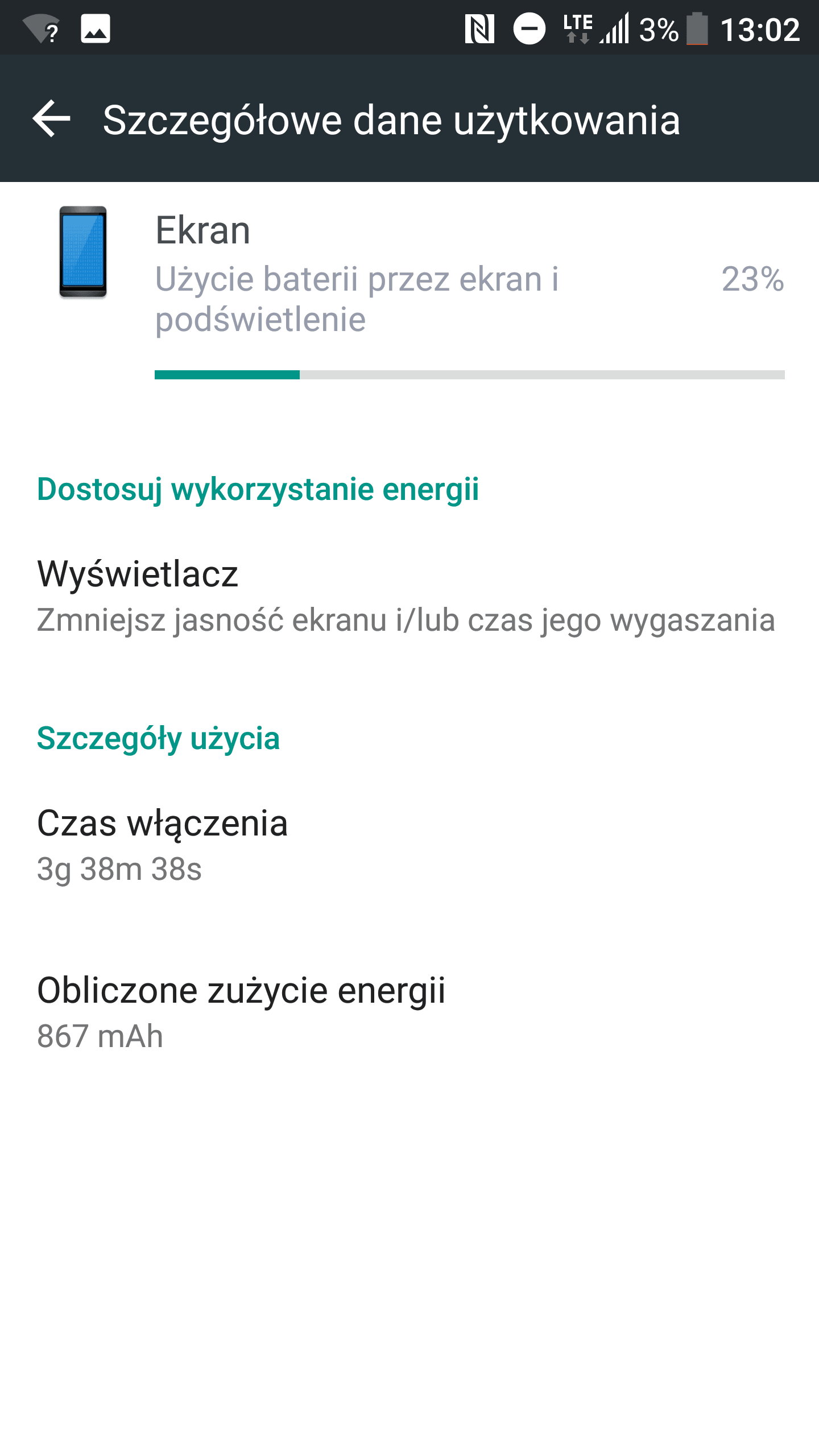Go back using the top-left arrow
Viewport: 819px width, 1456px height.
coord(51,119)
